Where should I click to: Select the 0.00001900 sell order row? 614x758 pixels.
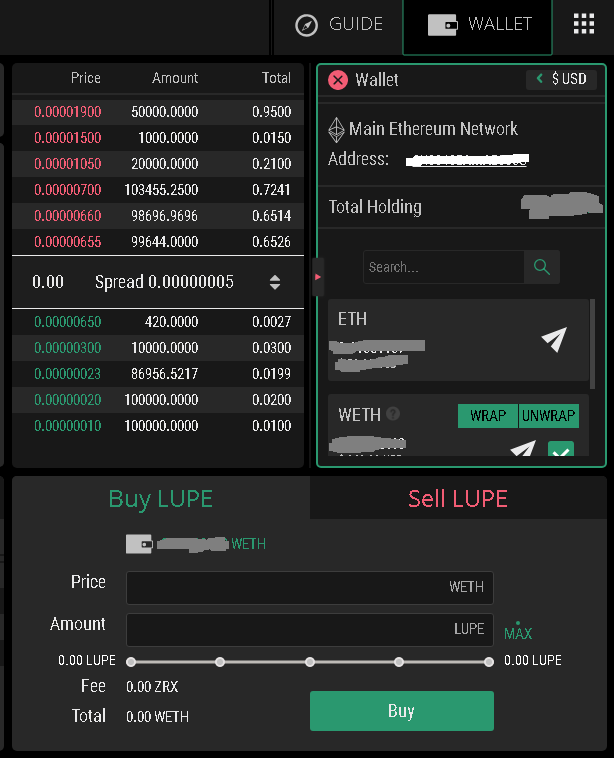point(160,112)
